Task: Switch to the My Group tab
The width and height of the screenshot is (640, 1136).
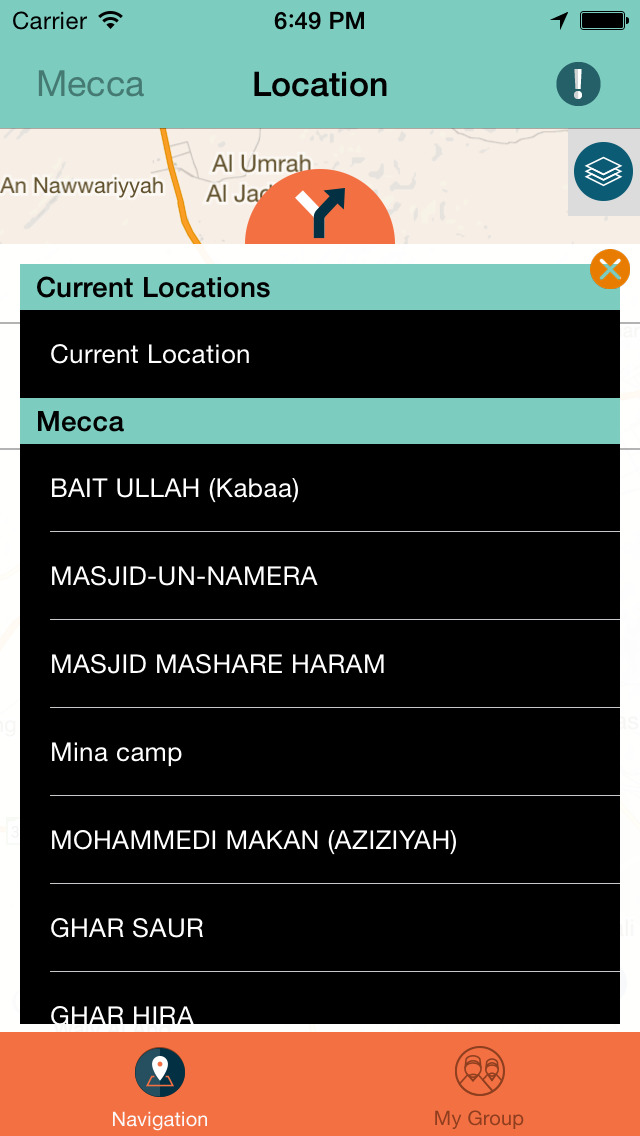Action: (479, 1085)
